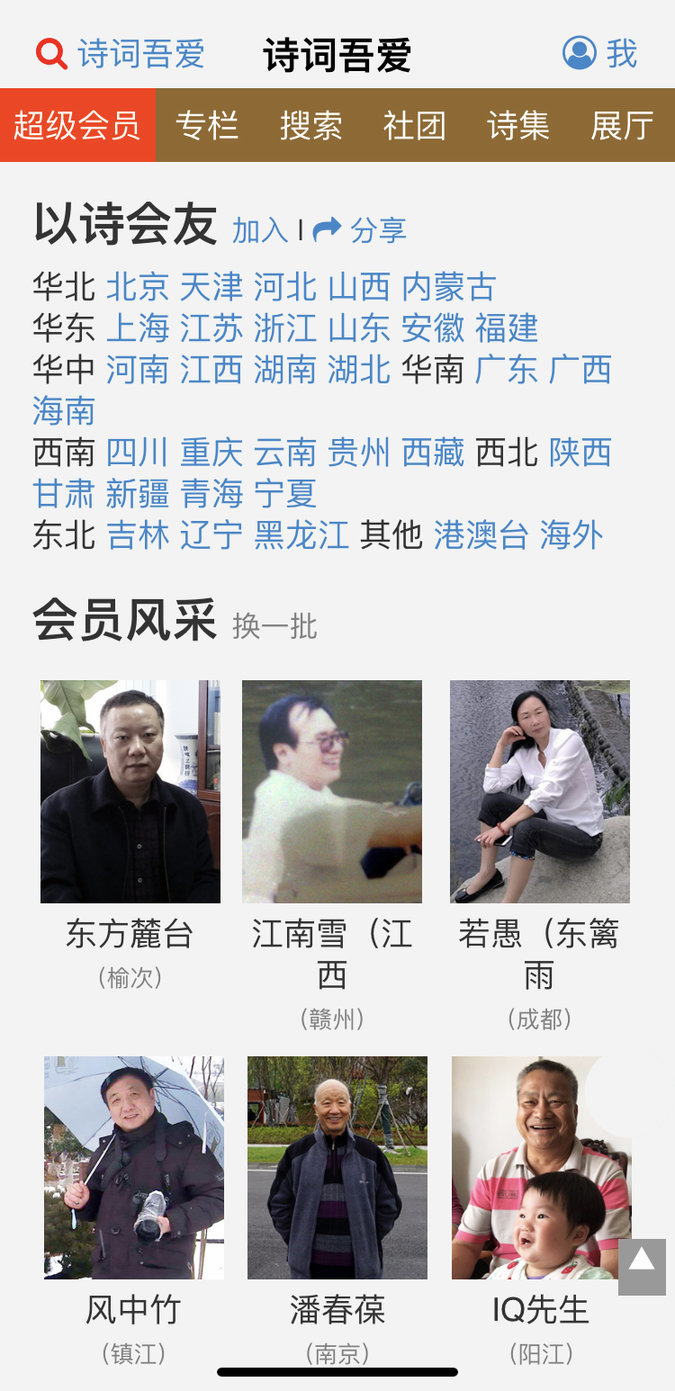Open the 诗集 tab

click(x=518, y=125)
